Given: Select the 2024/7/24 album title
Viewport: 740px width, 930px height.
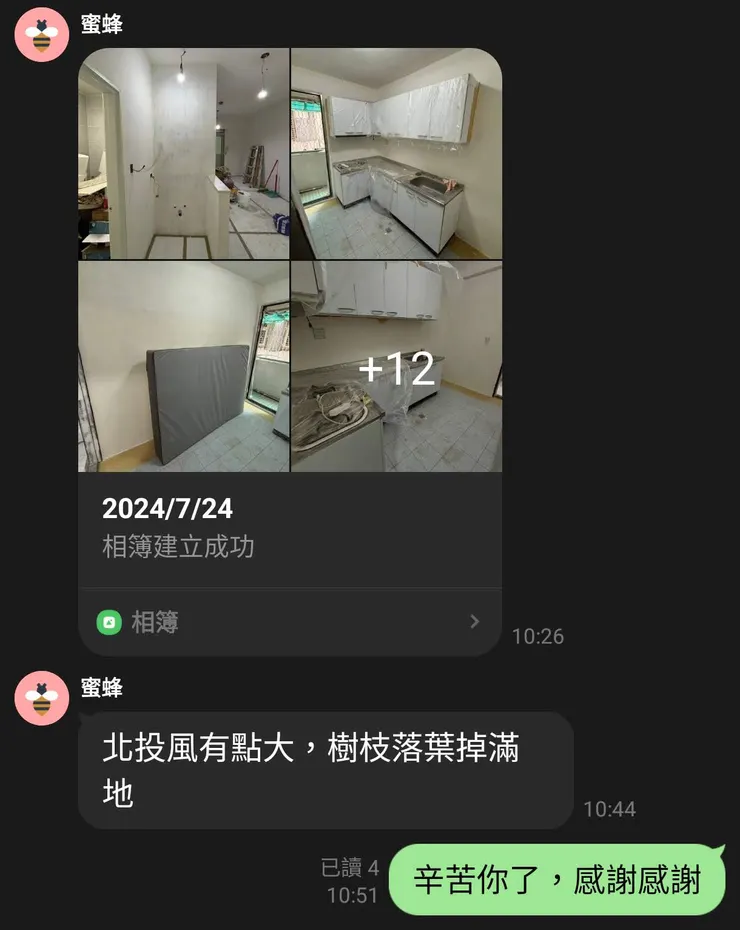Looking at the screenshot, I should (167, 508).
